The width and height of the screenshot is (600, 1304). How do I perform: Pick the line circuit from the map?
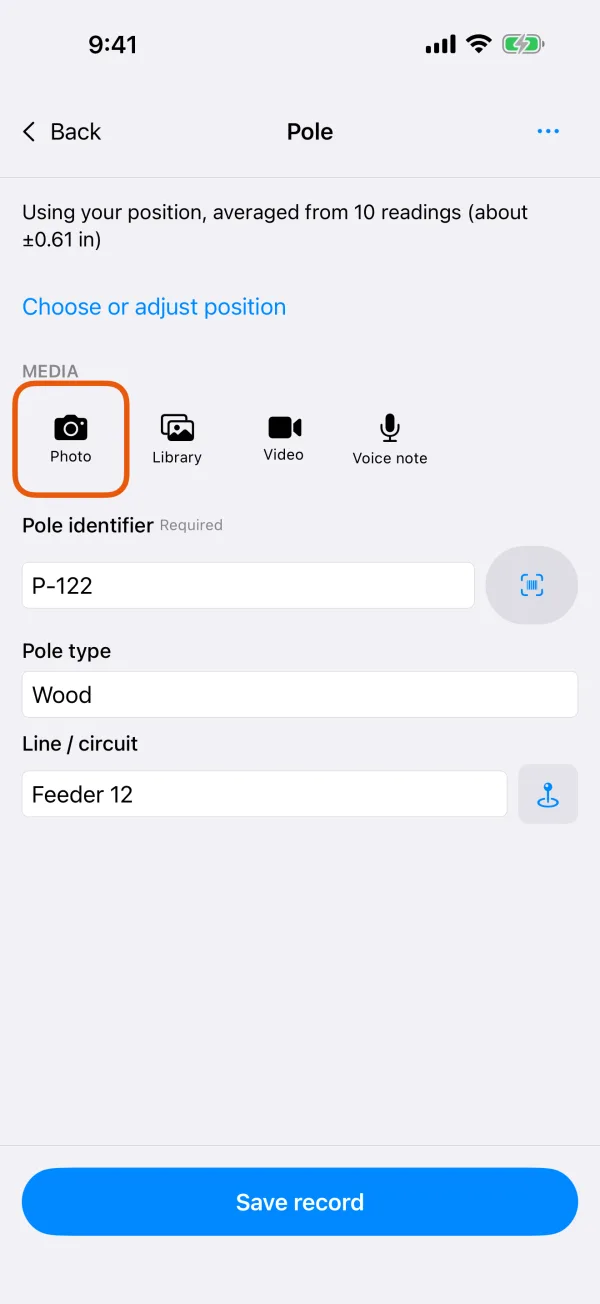(x=548, y=794)
